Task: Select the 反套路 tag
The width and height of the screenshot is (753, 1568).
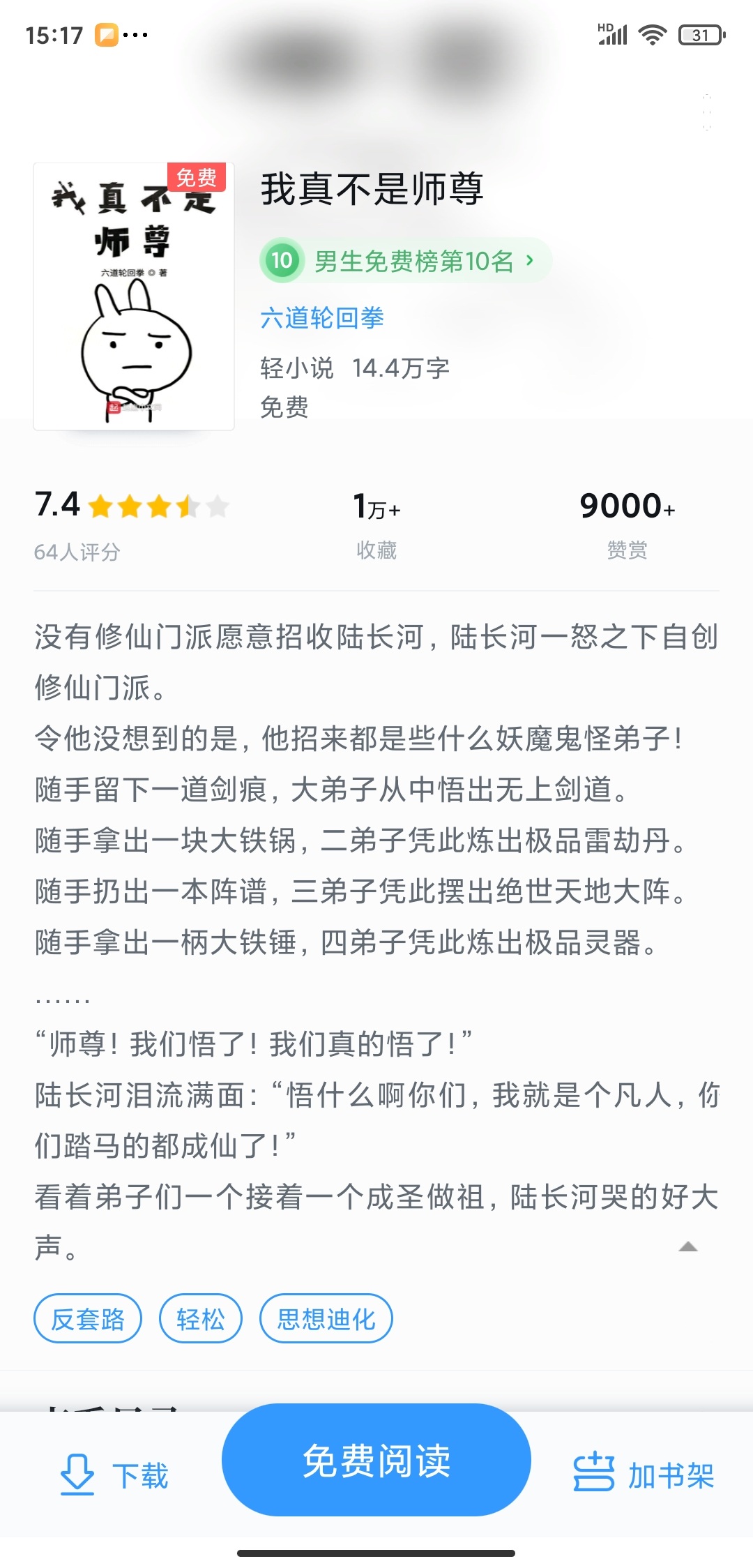Action: pos(88,1319)
